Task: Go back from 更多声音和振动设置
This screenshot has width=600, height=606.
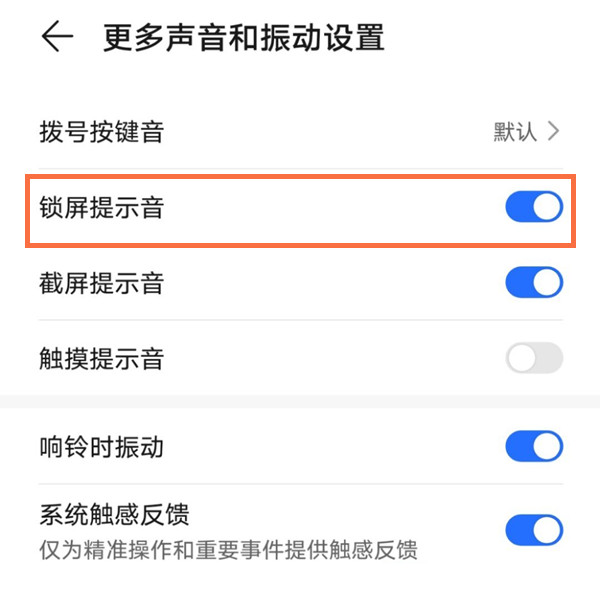Action: point(57,38)
